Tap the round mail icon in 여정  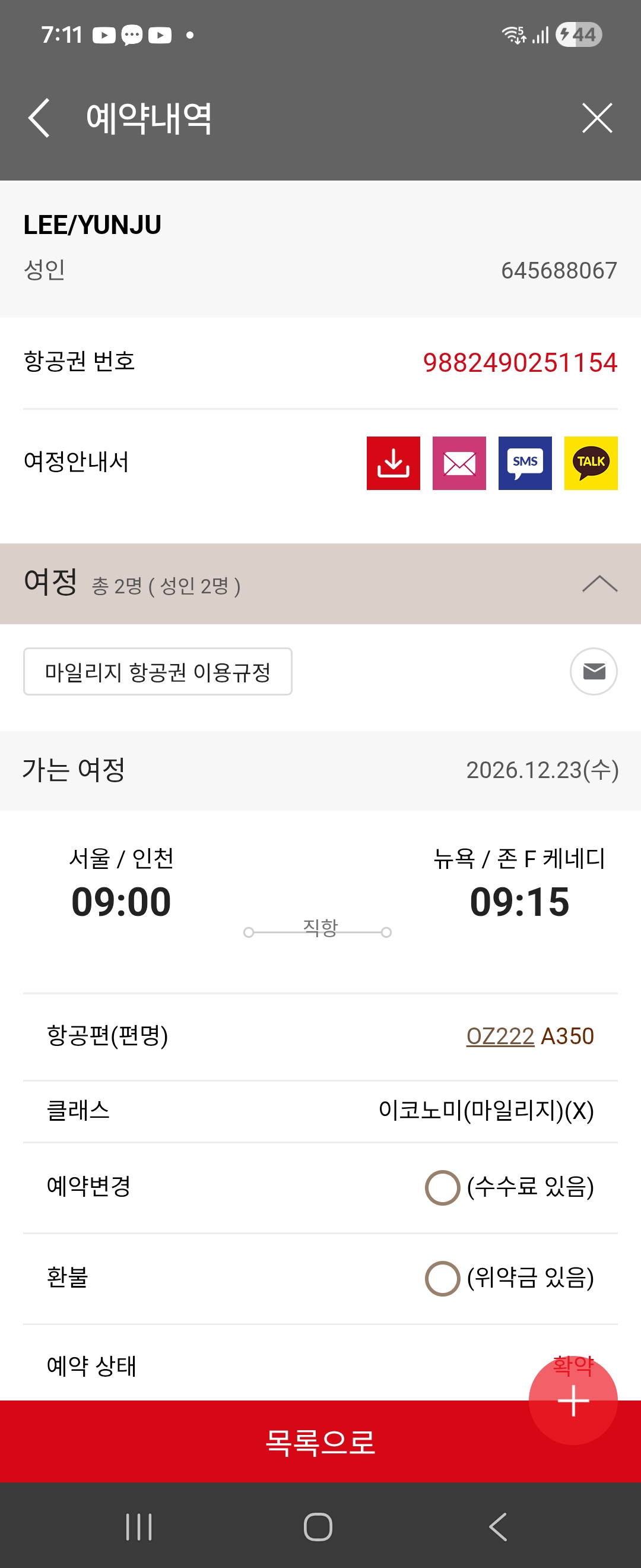point(593,671)
